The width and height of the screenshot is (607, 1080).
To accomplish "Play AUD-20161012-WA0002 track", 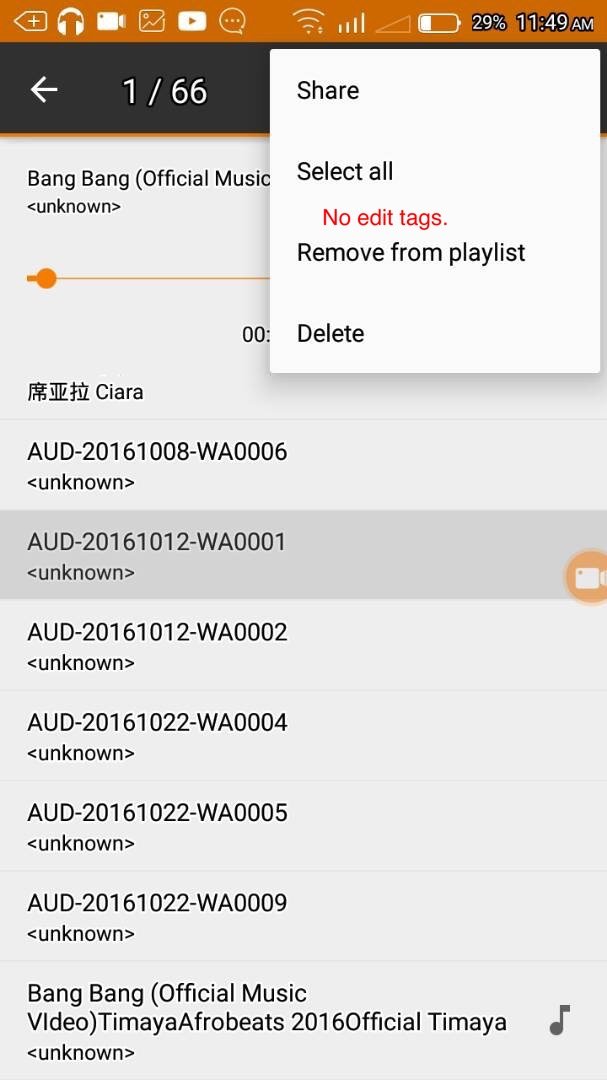I will point(157,645).
